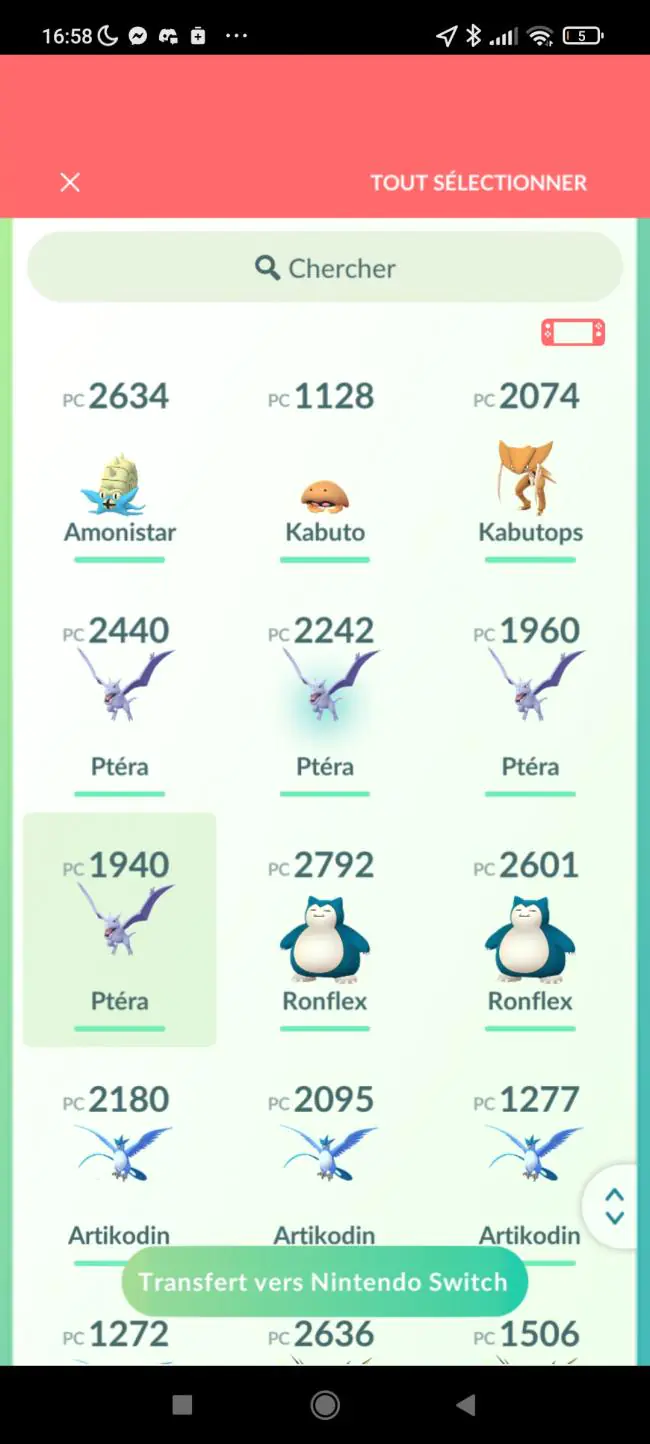Close the selection screen with X
Screen dimensions: 650x1444
point(70,182)
